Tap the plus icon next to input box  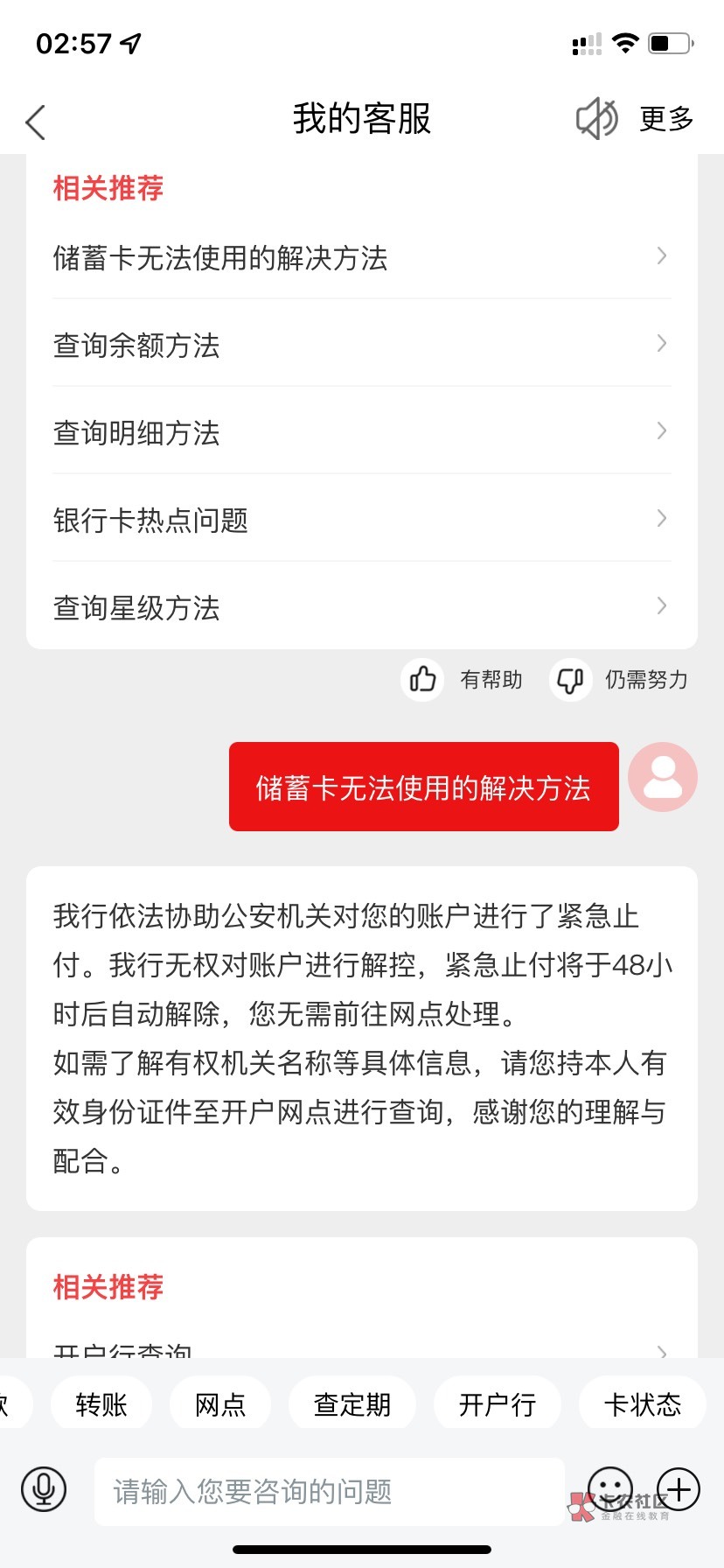tap(678, 1488)
